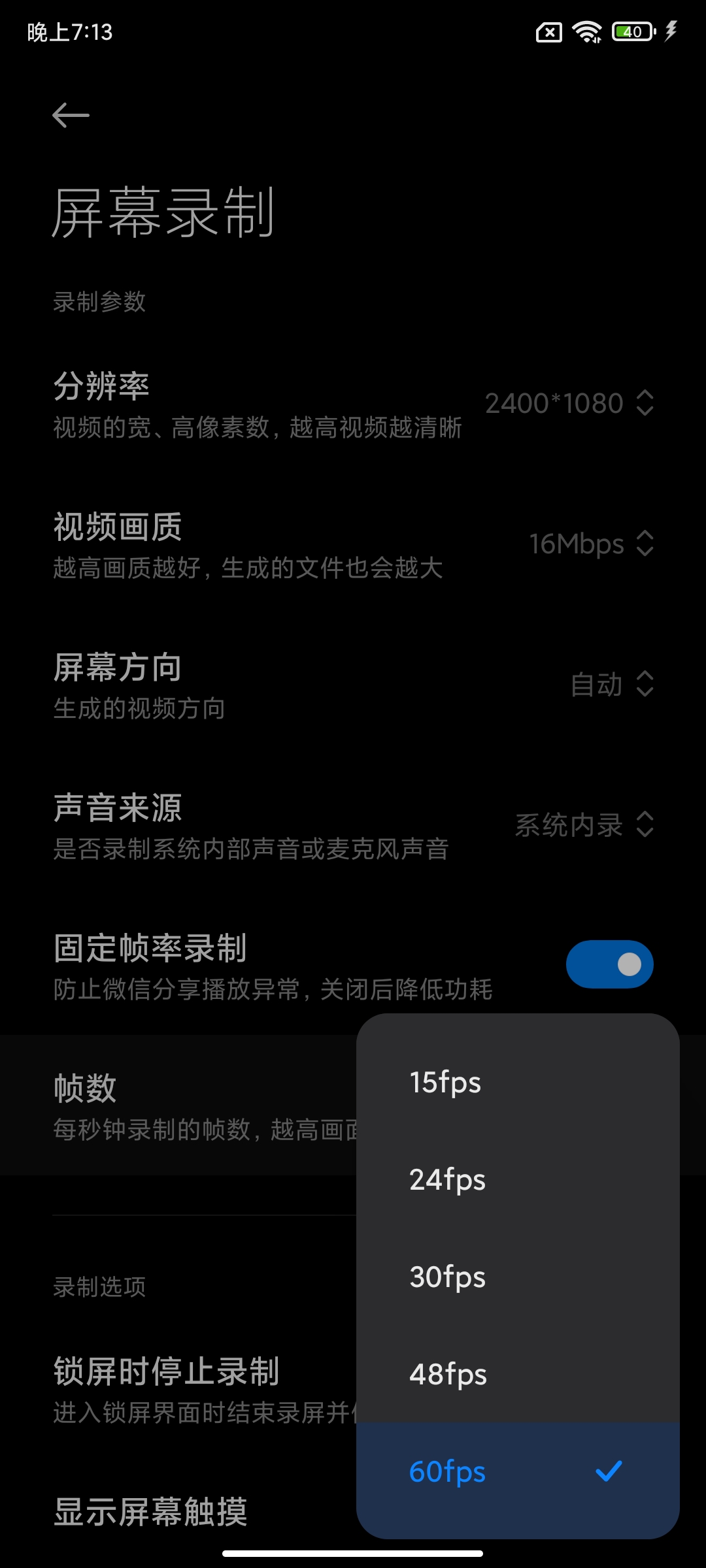Open 屏幕方向 orientation picker
706x1568 pixels.
coord(611,684)
